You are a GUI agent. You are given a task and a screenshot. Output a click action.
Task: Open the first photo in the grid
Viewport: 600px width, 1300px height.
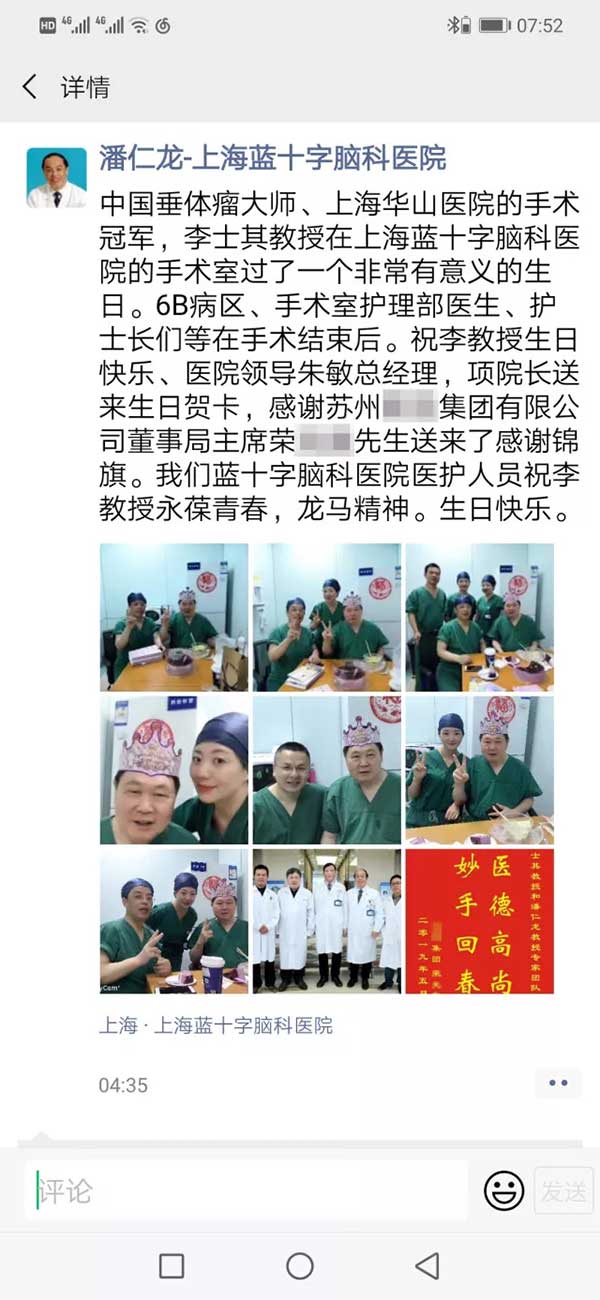coord(174,618)
